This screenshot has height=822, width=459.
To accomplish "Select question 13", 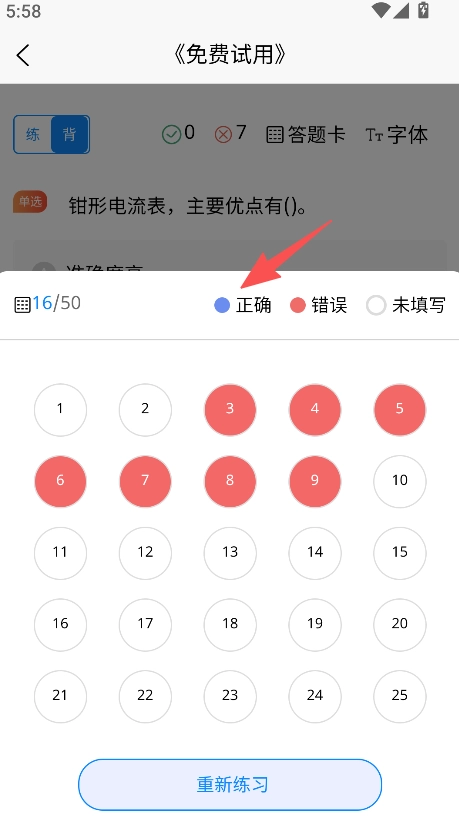I will pyautogui.click(x=230, y=553).
